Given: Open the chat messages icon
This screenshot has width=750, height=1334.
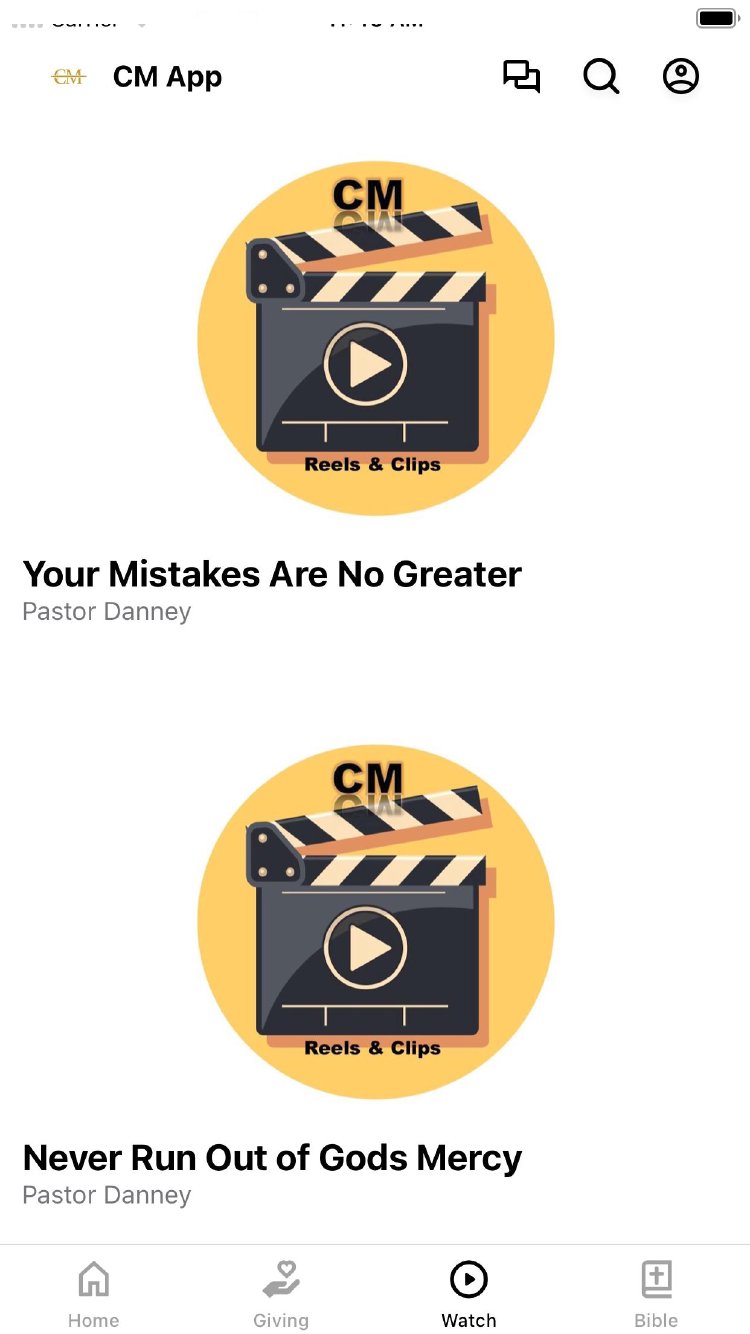Looking at the screenshot, I should tap(521, 77).
